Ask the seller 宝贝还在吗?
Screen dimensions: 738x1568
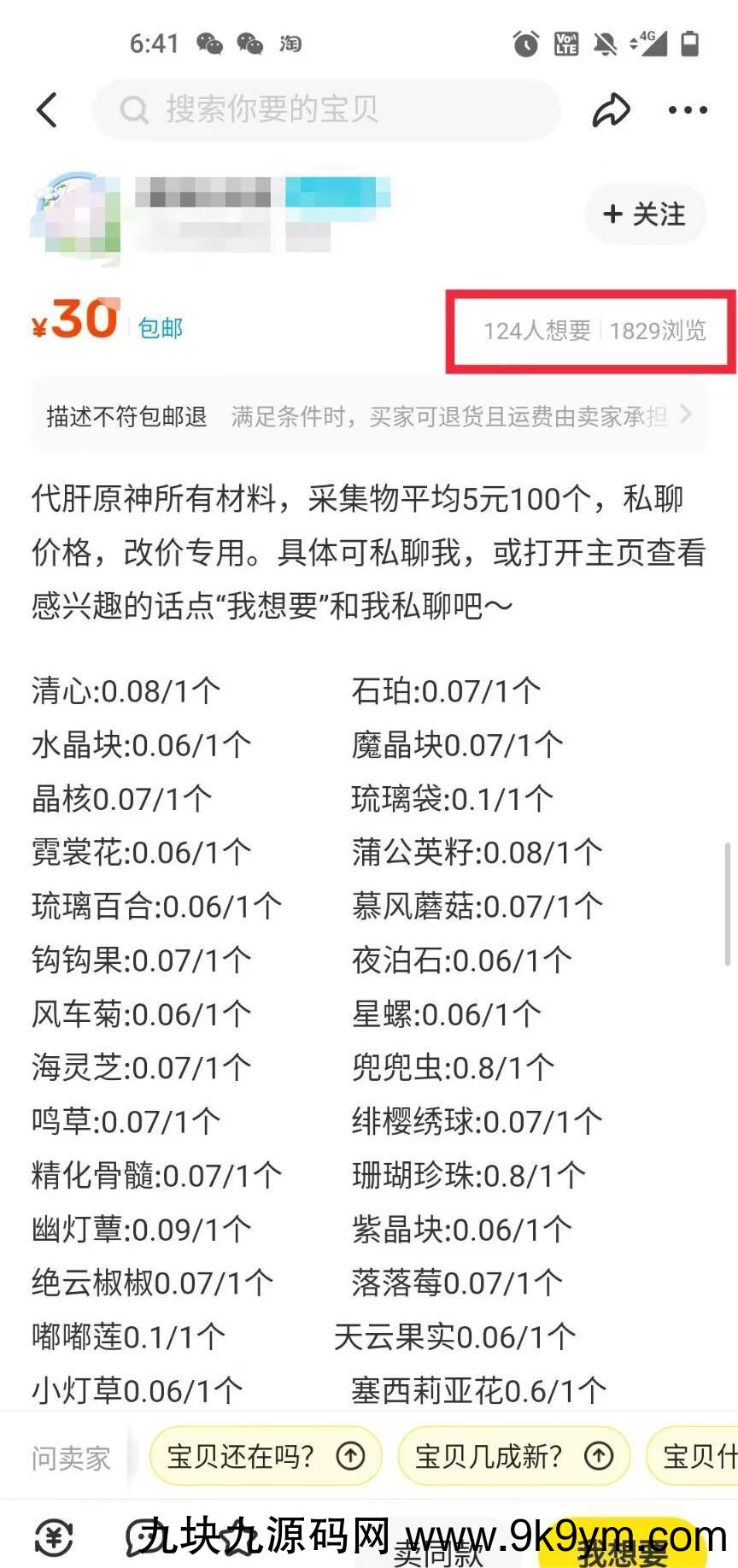(265, 1456)
